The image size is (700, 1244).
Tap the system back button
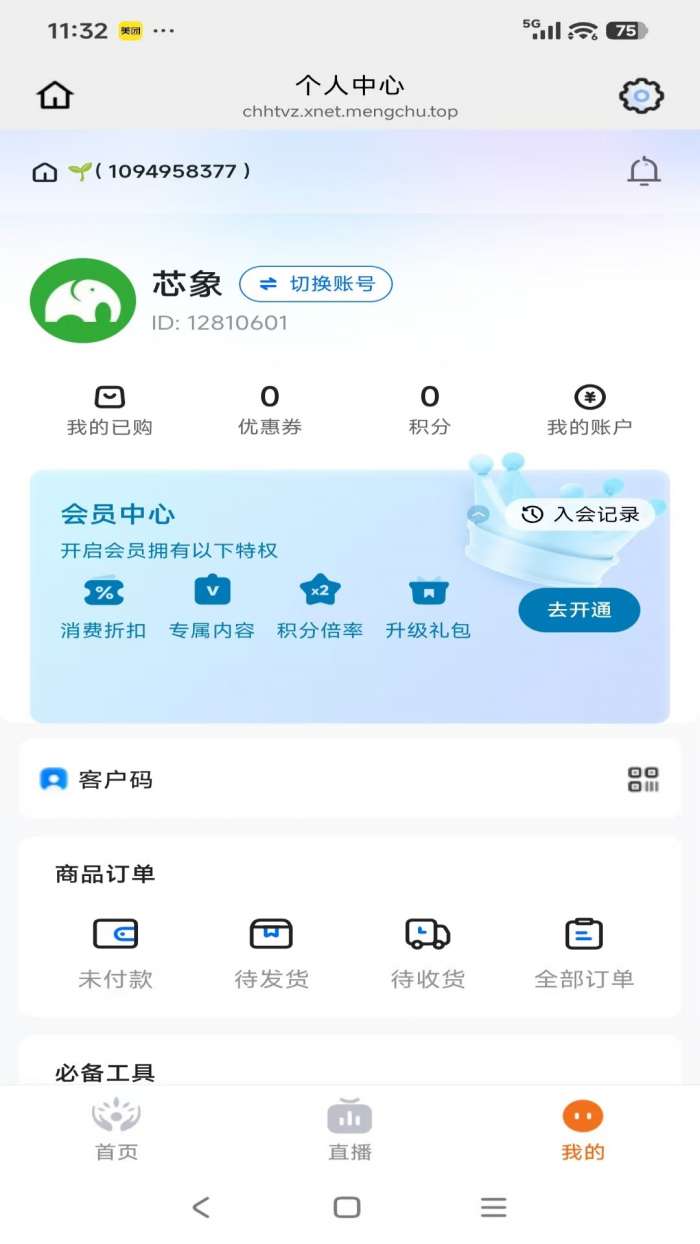coord(201,1207)
